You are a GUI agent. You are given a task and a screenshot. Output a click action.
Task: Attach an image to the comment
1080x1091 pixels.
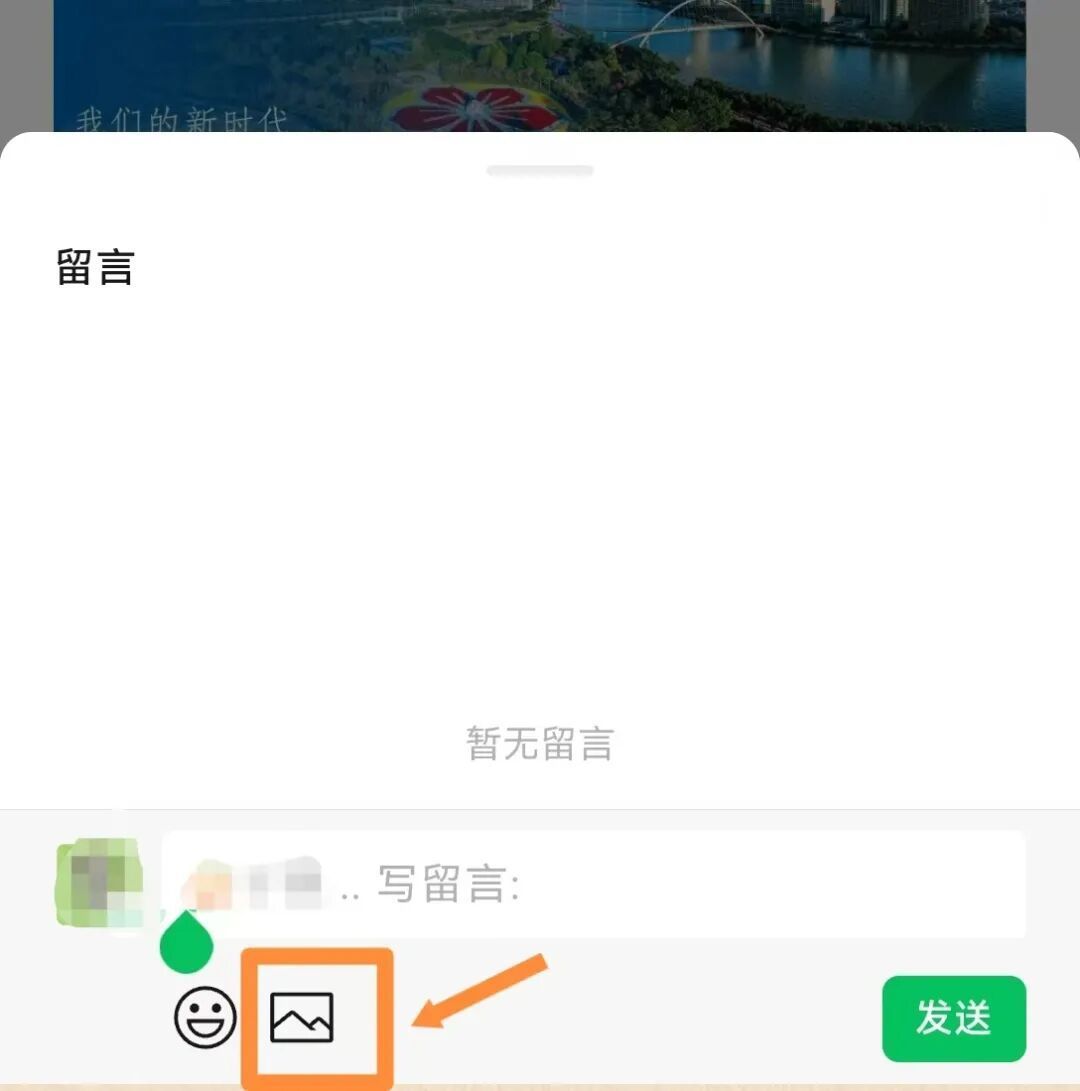click(x=302, y=1018)
